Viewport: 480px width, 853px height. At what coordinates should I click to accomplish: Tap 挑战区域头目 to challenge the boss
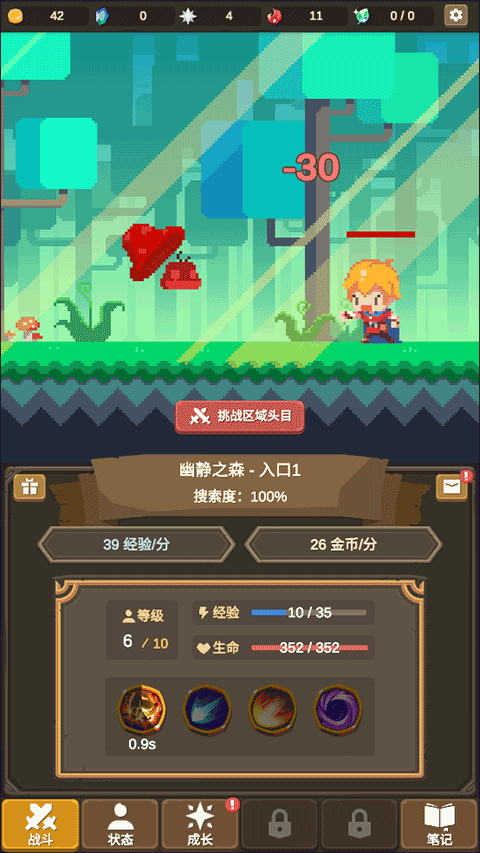click(239, 417)
